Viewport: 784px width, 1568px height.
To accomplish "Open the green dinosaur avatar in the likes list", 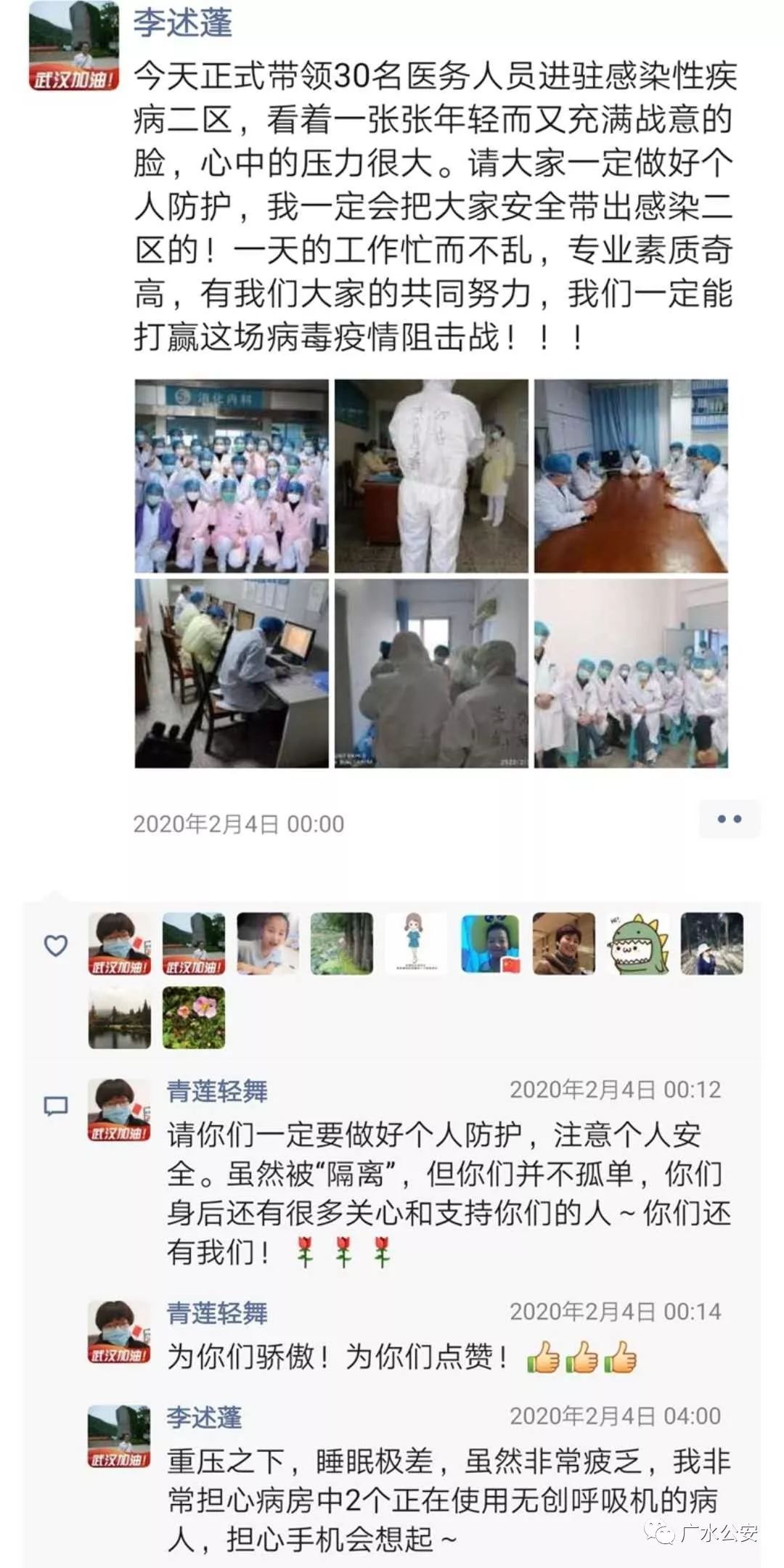I will coord(637,943).
